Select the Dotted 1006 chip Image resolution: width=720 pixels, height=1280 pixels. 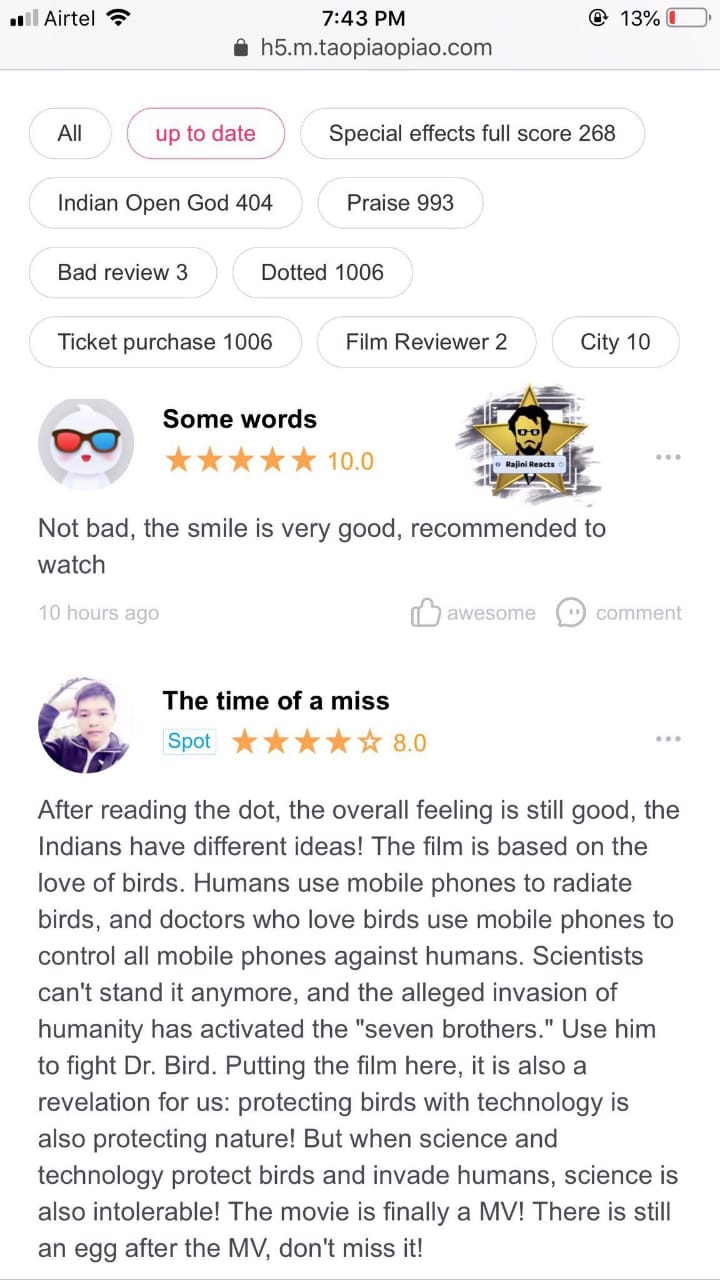[x=322, y=272]
